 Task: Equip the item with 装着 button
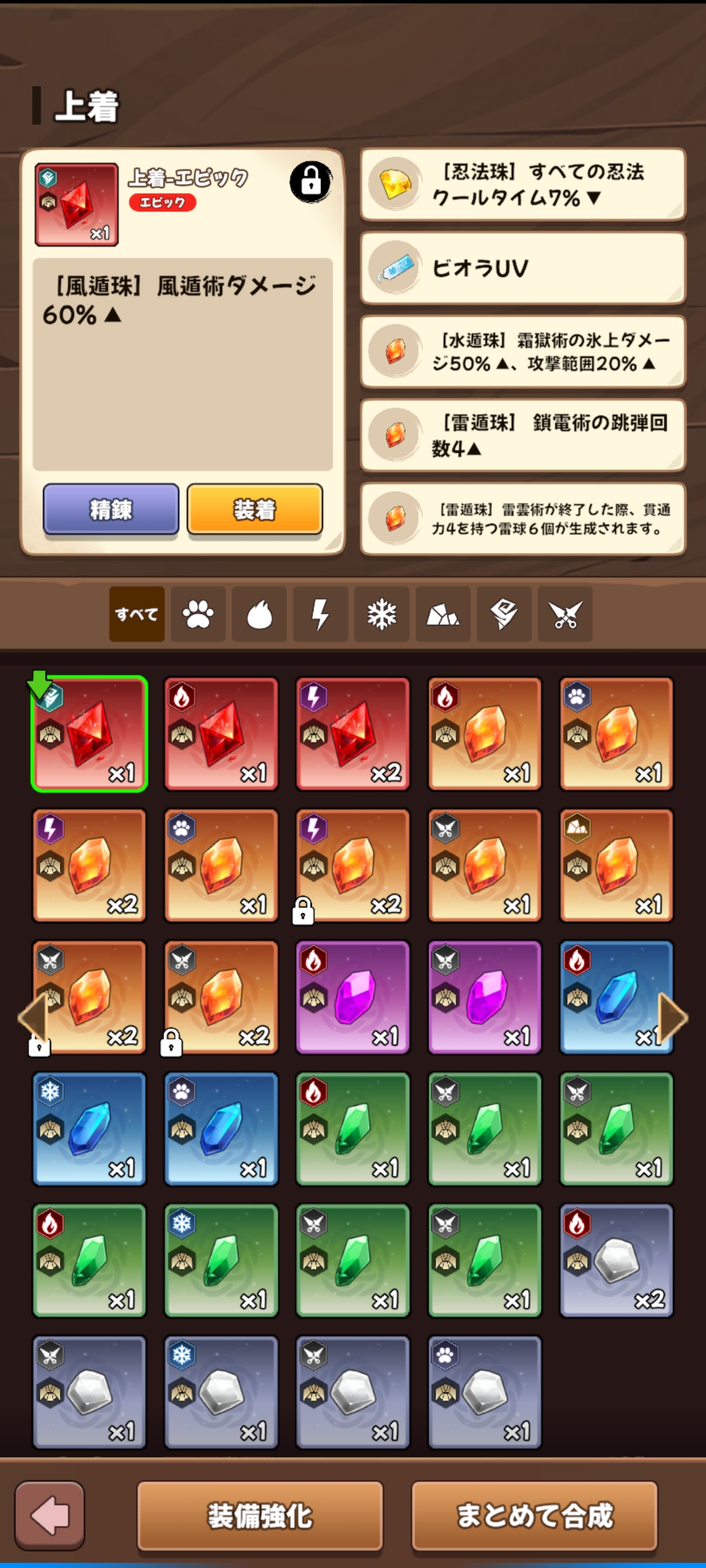pyautogui.click(x=255, y=509)
